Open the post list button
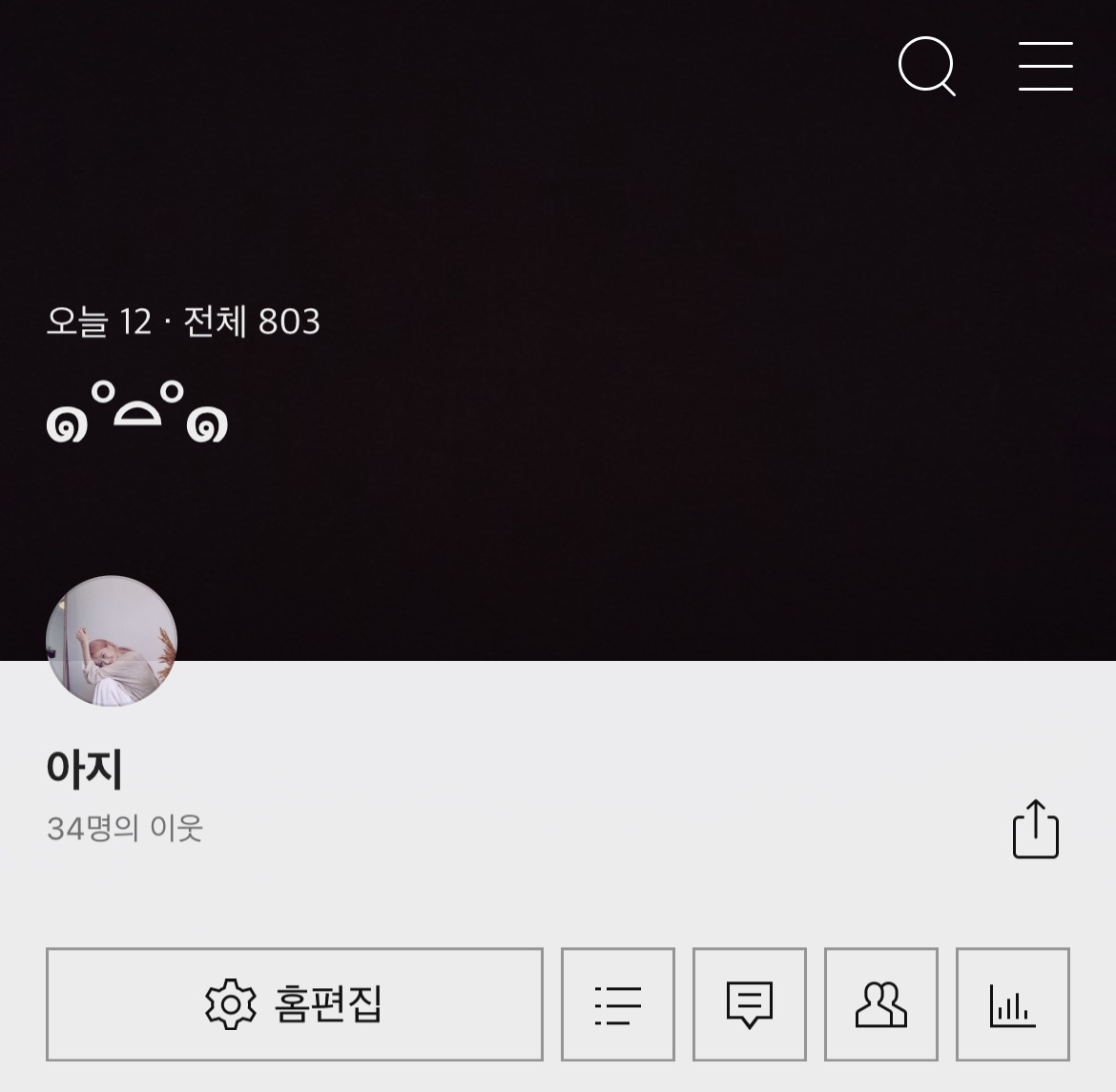The width and height of the screenshot is (1116, 1092). pos(617,1004)
